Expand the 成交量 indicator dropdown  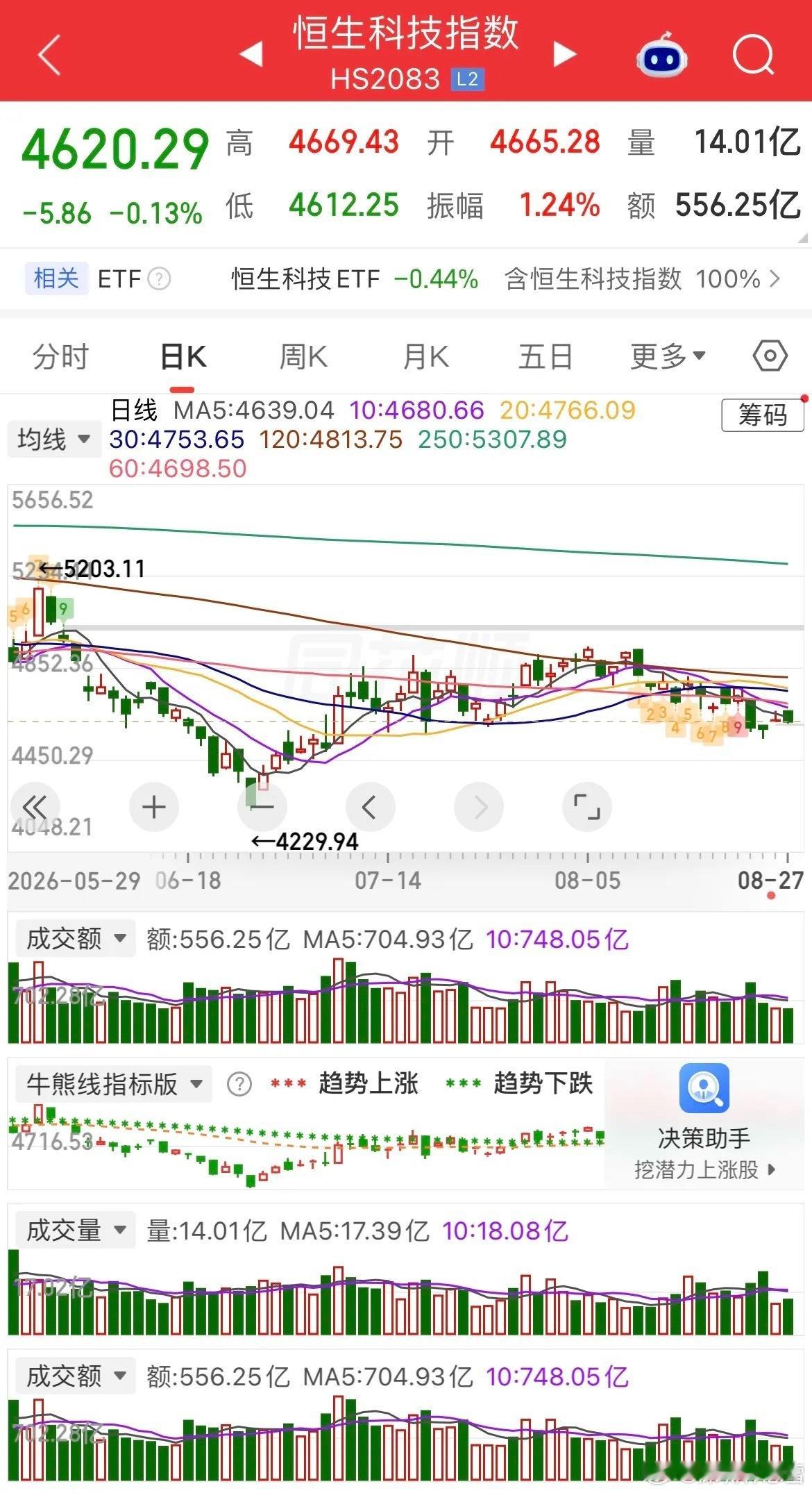[76, 1231]
